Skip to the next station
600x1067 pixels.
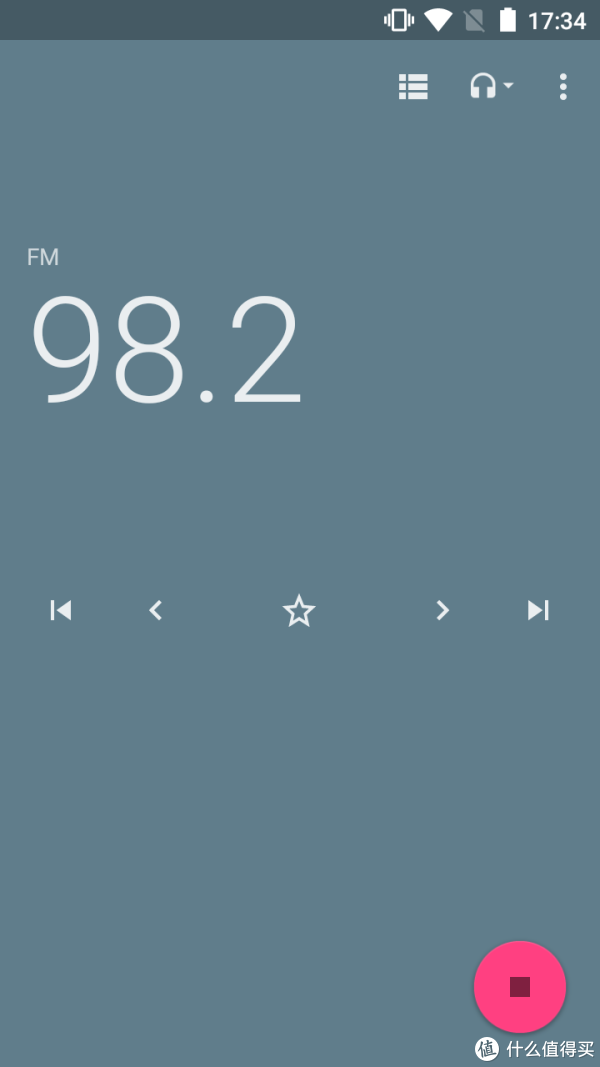pos(538,610)
